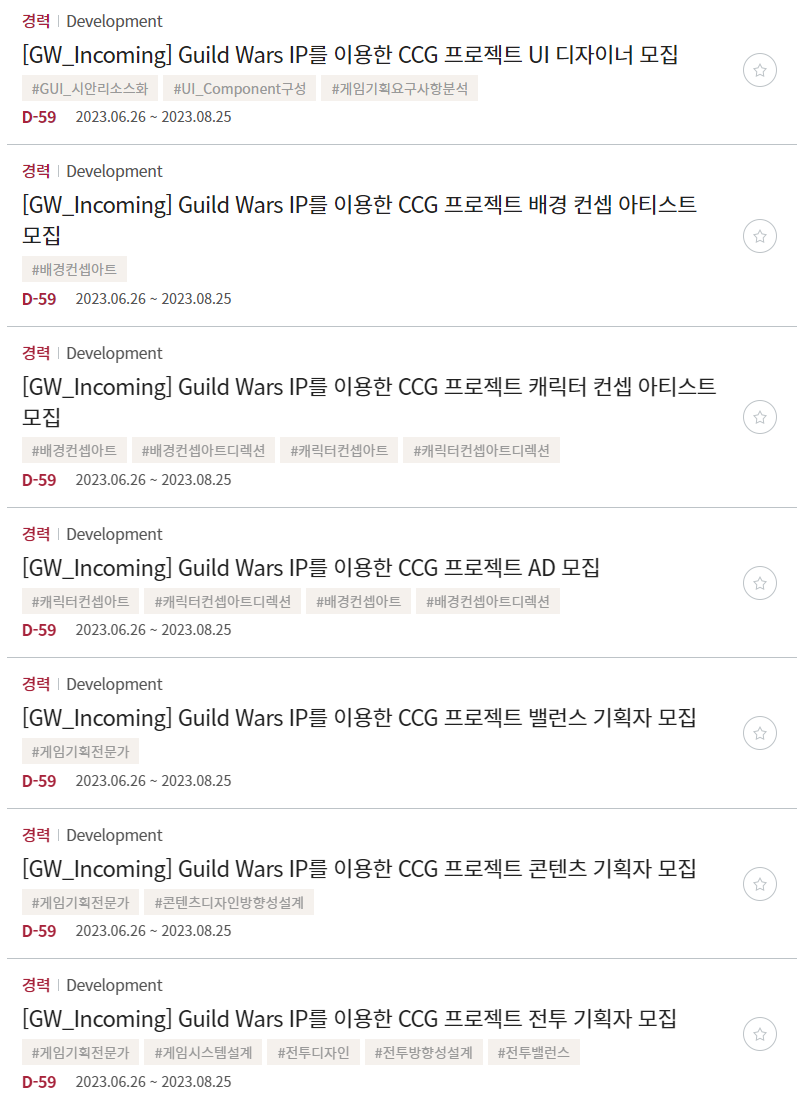Screen dimensions: 811x1099
Task: Open the 전투 기획자 모집 posting
Action: point(349,1019)
